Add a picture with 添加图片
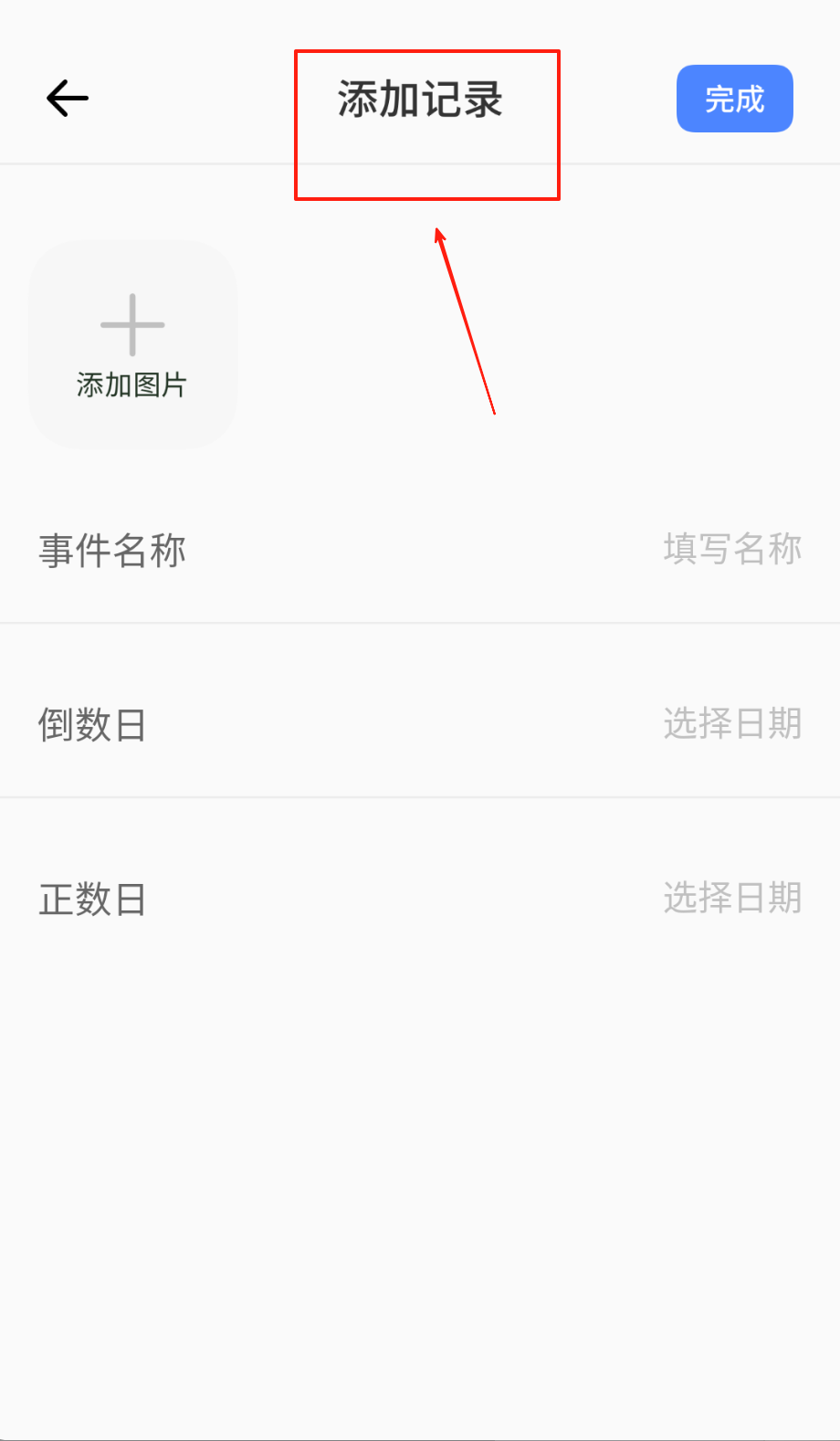 pyautogui.click(x=132, y=344)
